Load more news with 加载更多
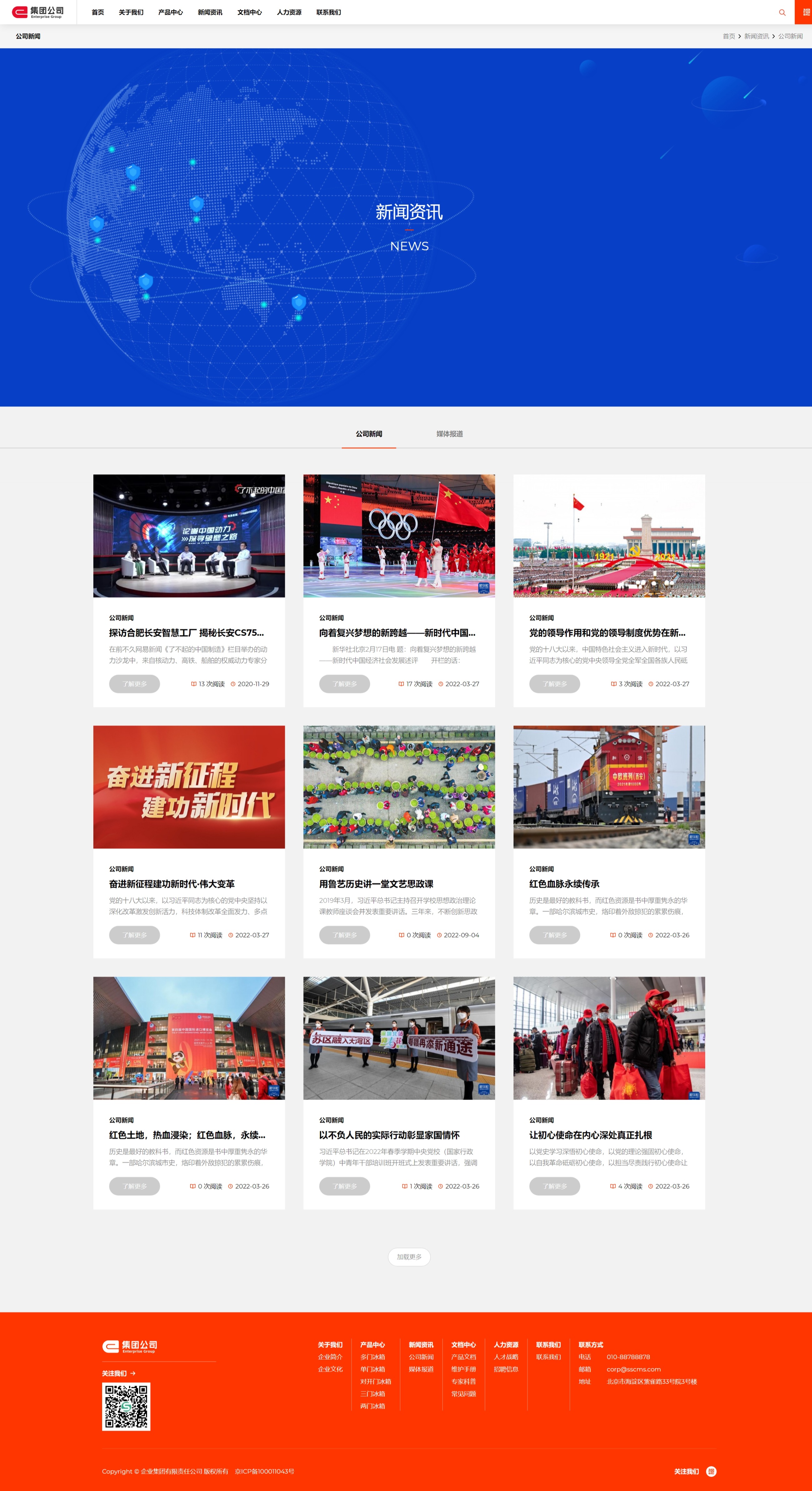 click(x=409, y=1257)
